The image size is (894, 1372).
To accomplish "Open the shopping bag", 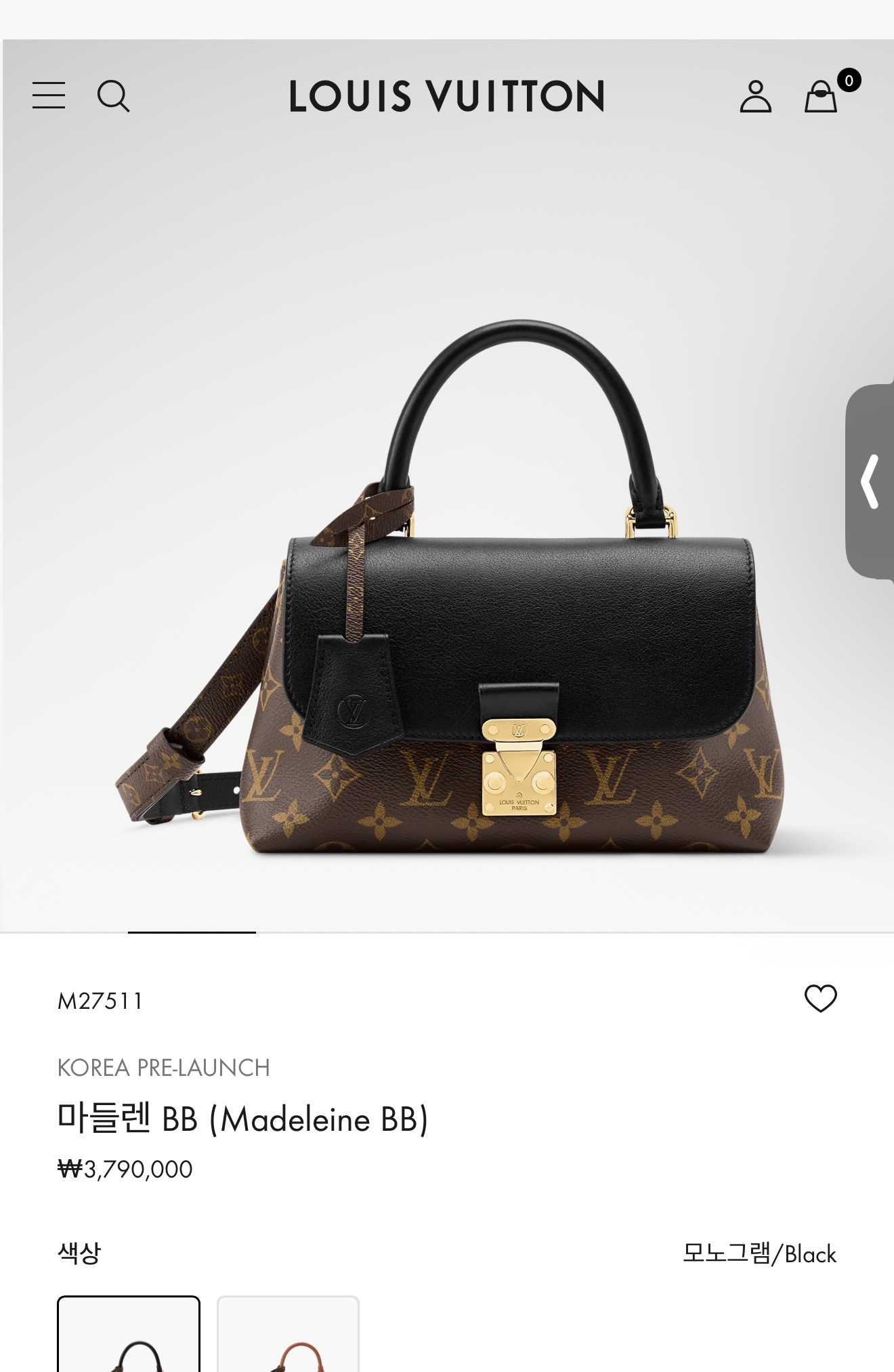I will click(821, 96).
